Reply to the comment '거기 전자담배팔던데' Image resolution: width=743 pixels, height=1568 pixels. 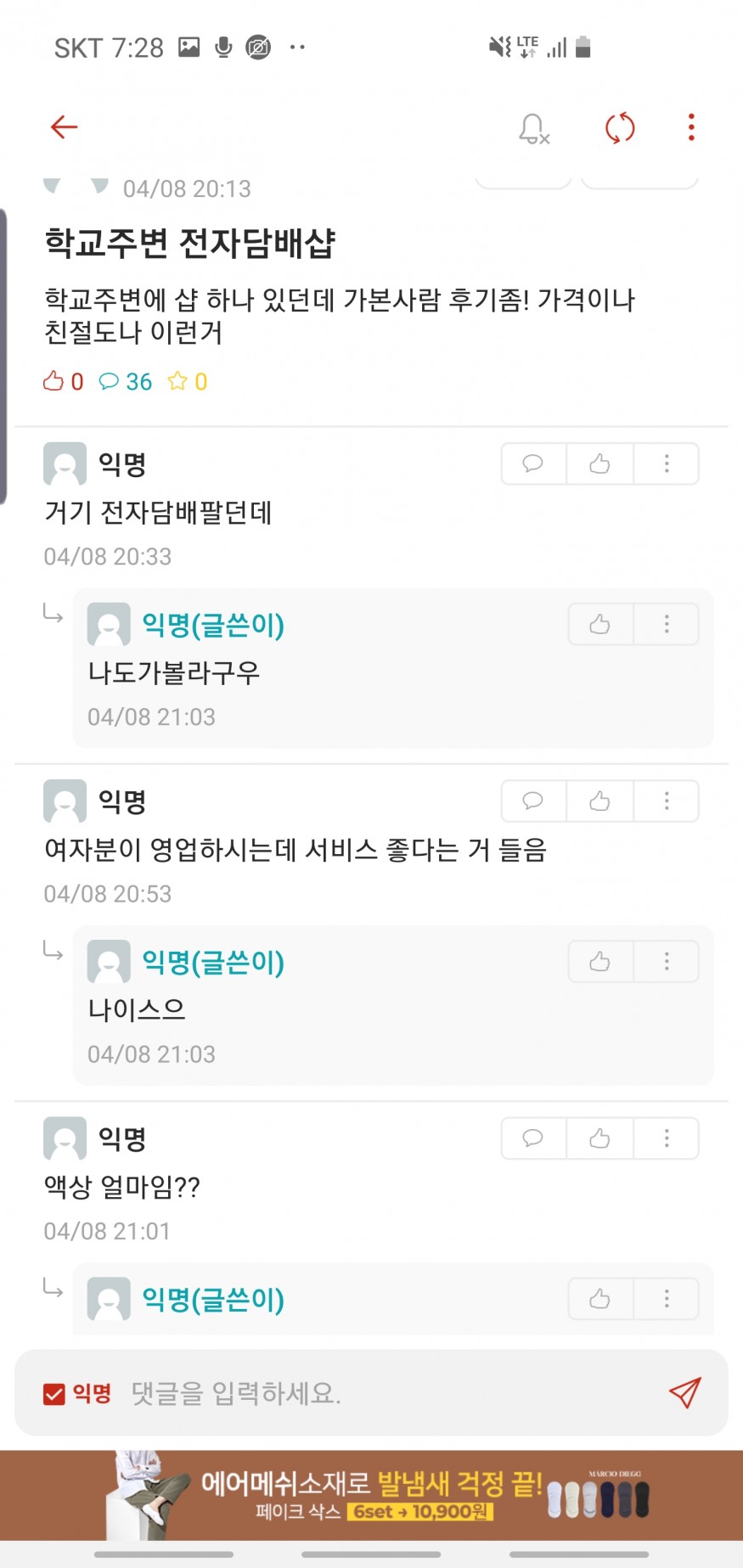(x=533, y=464)
